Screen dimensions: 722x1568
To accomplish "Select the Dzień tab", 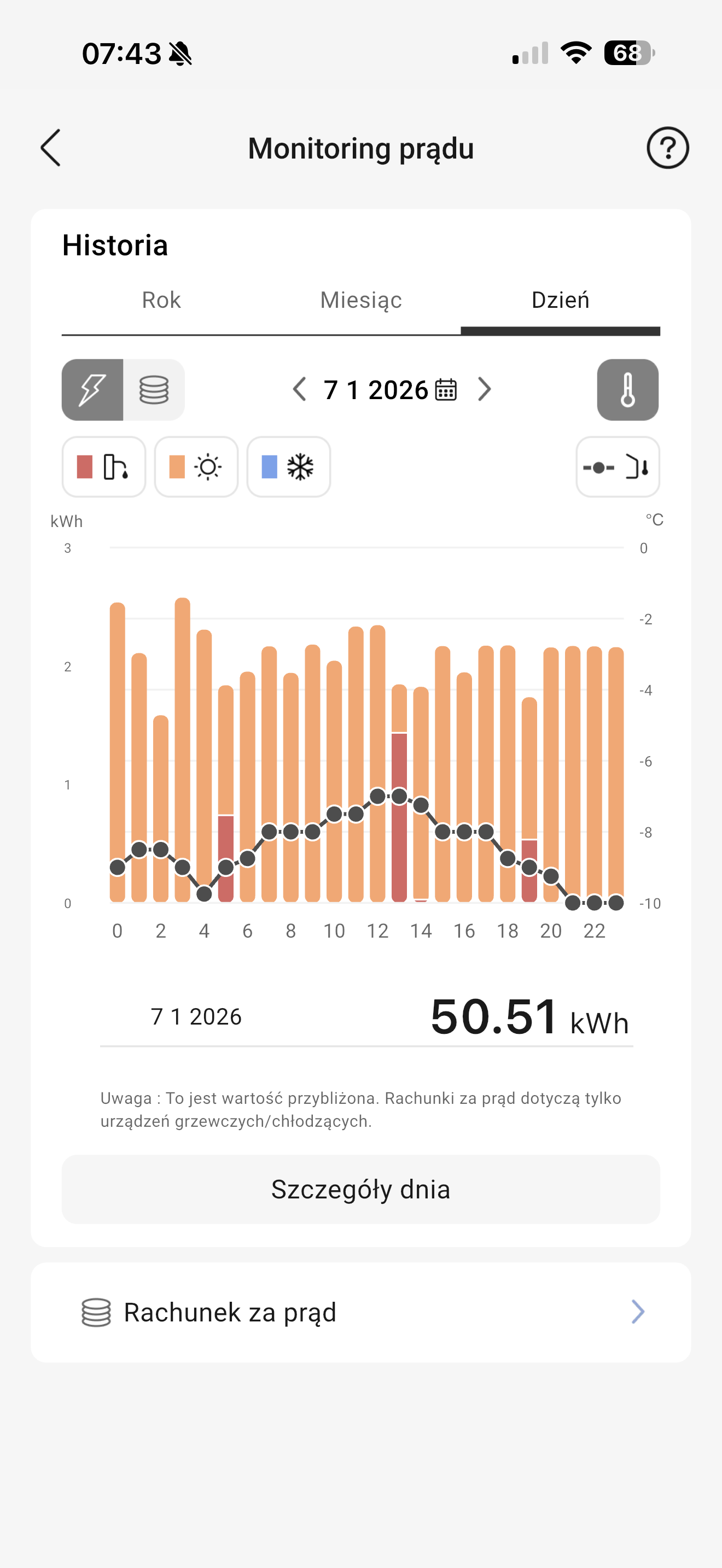I will 560,300.
